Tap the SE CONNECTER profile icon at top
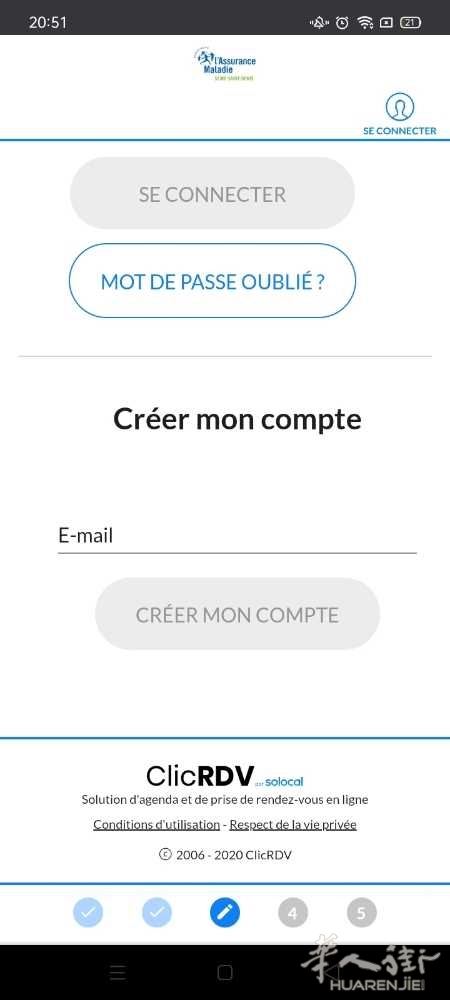The image size is (450, 1000). coord(400,108)
